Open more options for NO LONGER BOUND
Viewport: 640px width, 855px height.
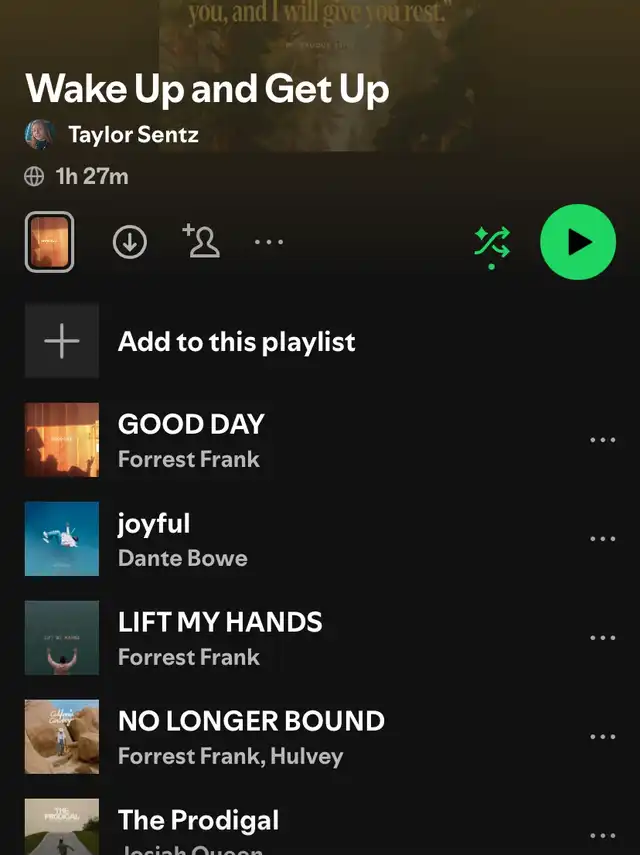click(602, 737)
